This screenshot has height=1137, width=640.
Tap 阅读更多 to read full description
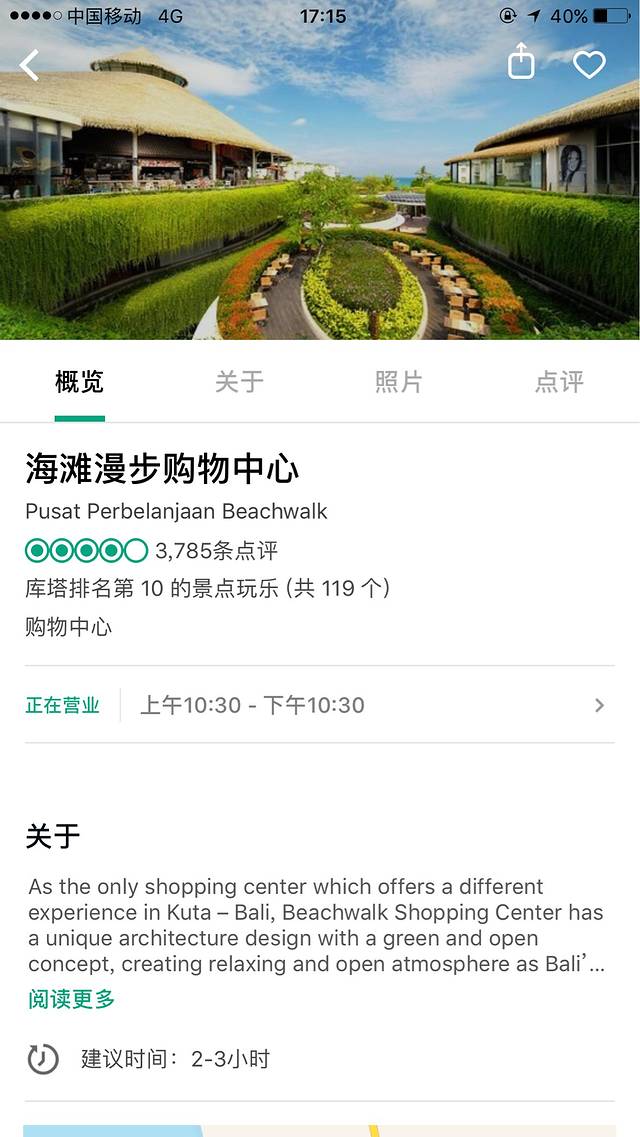pyautogui.click(x=71, y=999)
